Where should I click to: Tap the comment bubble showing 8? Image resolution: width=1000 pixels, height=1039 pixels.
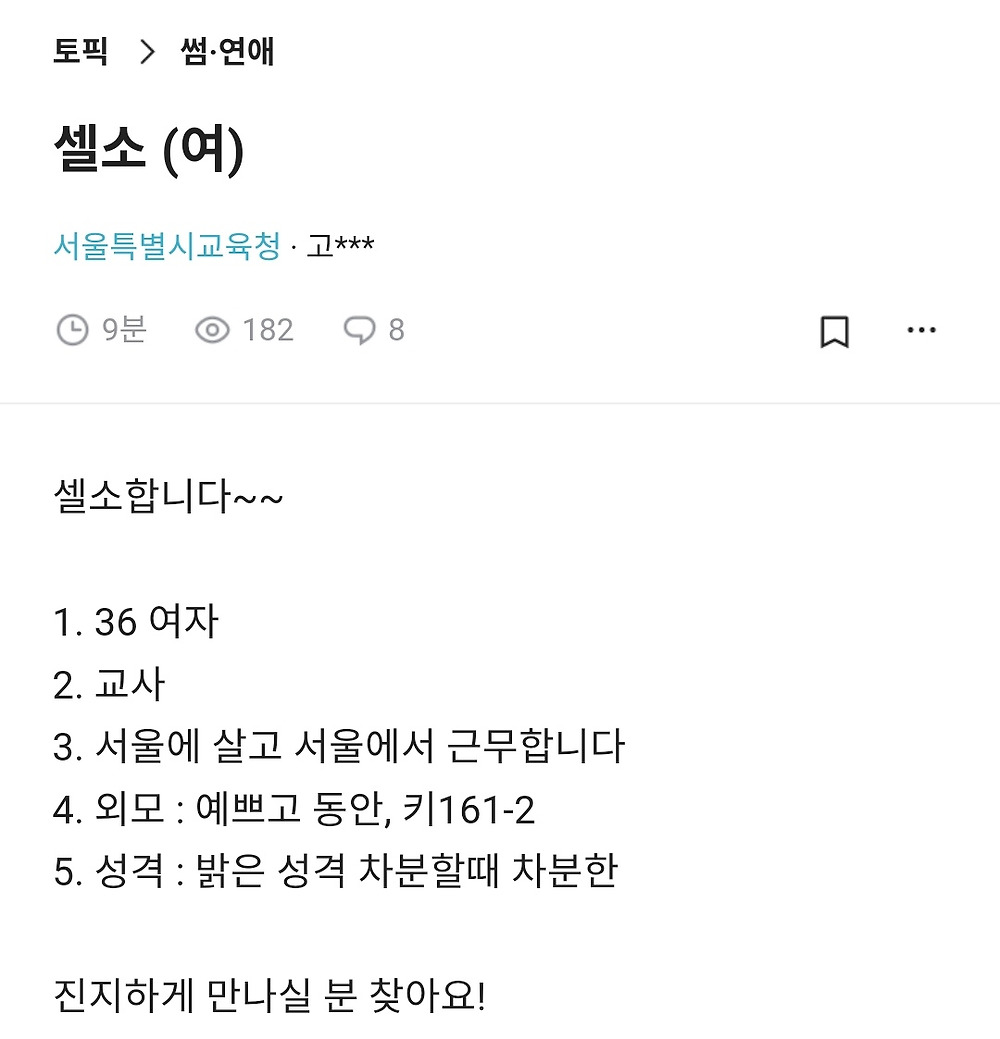pos(374,329)
